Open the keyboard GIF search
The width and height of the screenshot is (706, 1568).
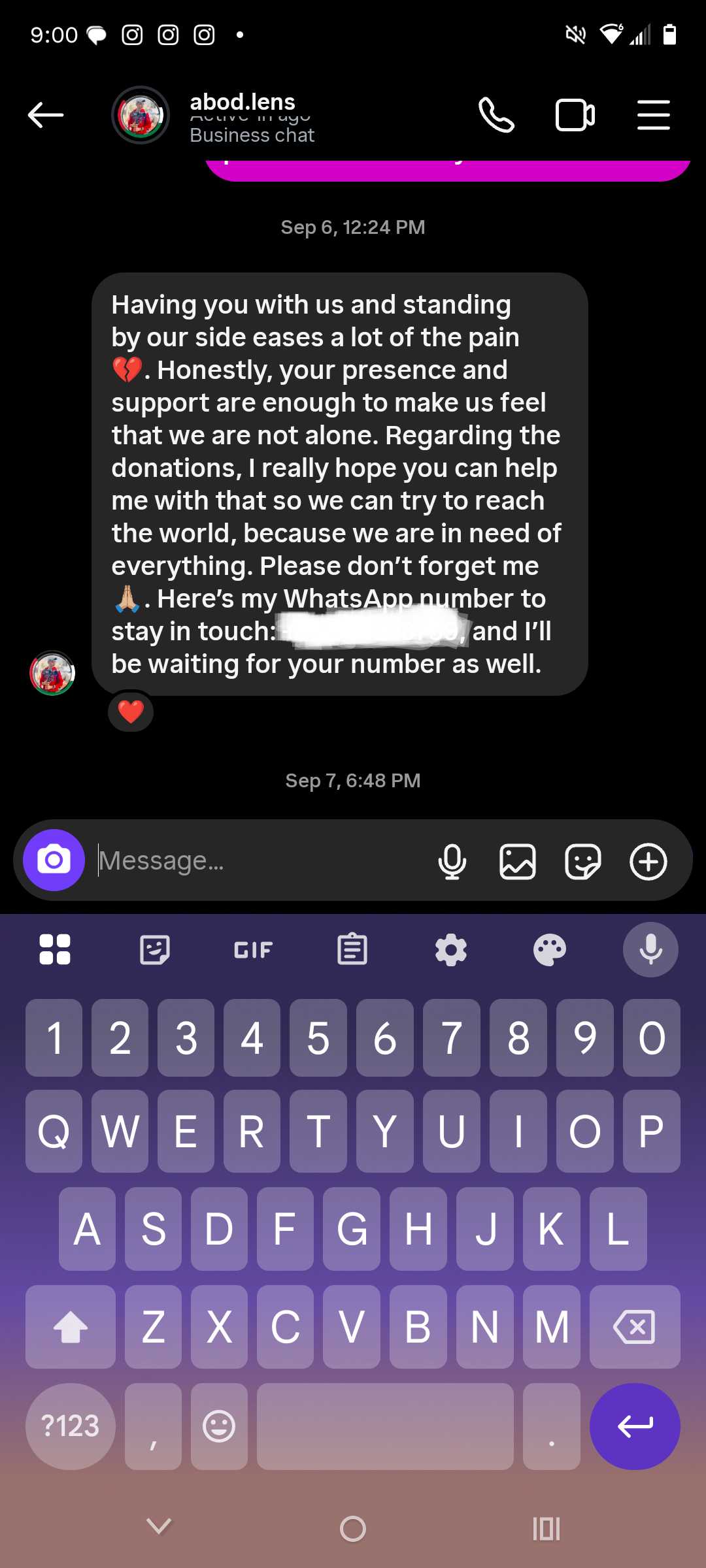tap(254, 949)
